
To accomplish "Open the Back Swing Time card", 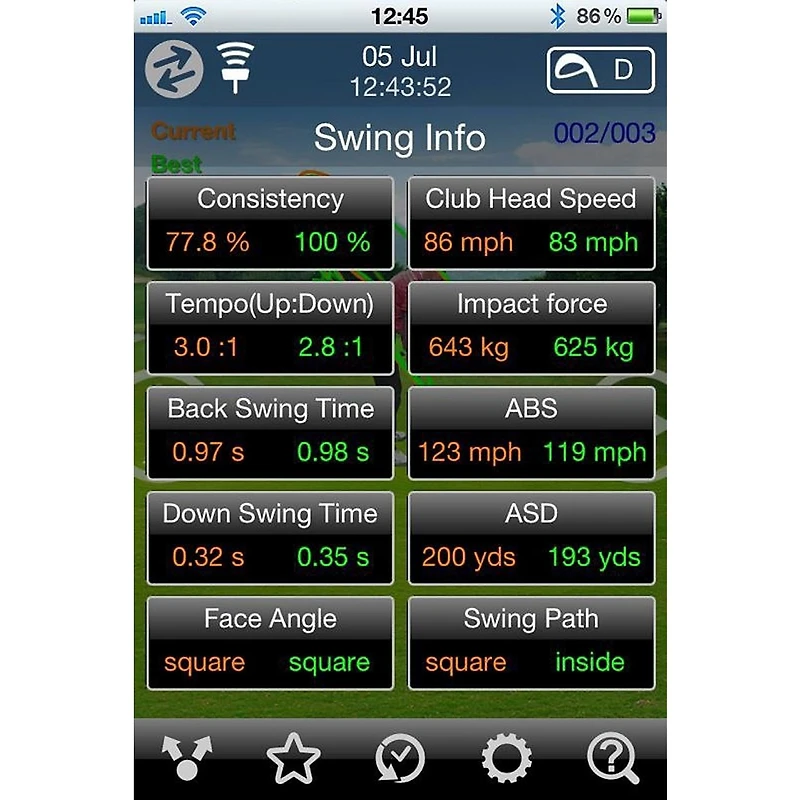I will pyautogui.click(x=270, y=433).
